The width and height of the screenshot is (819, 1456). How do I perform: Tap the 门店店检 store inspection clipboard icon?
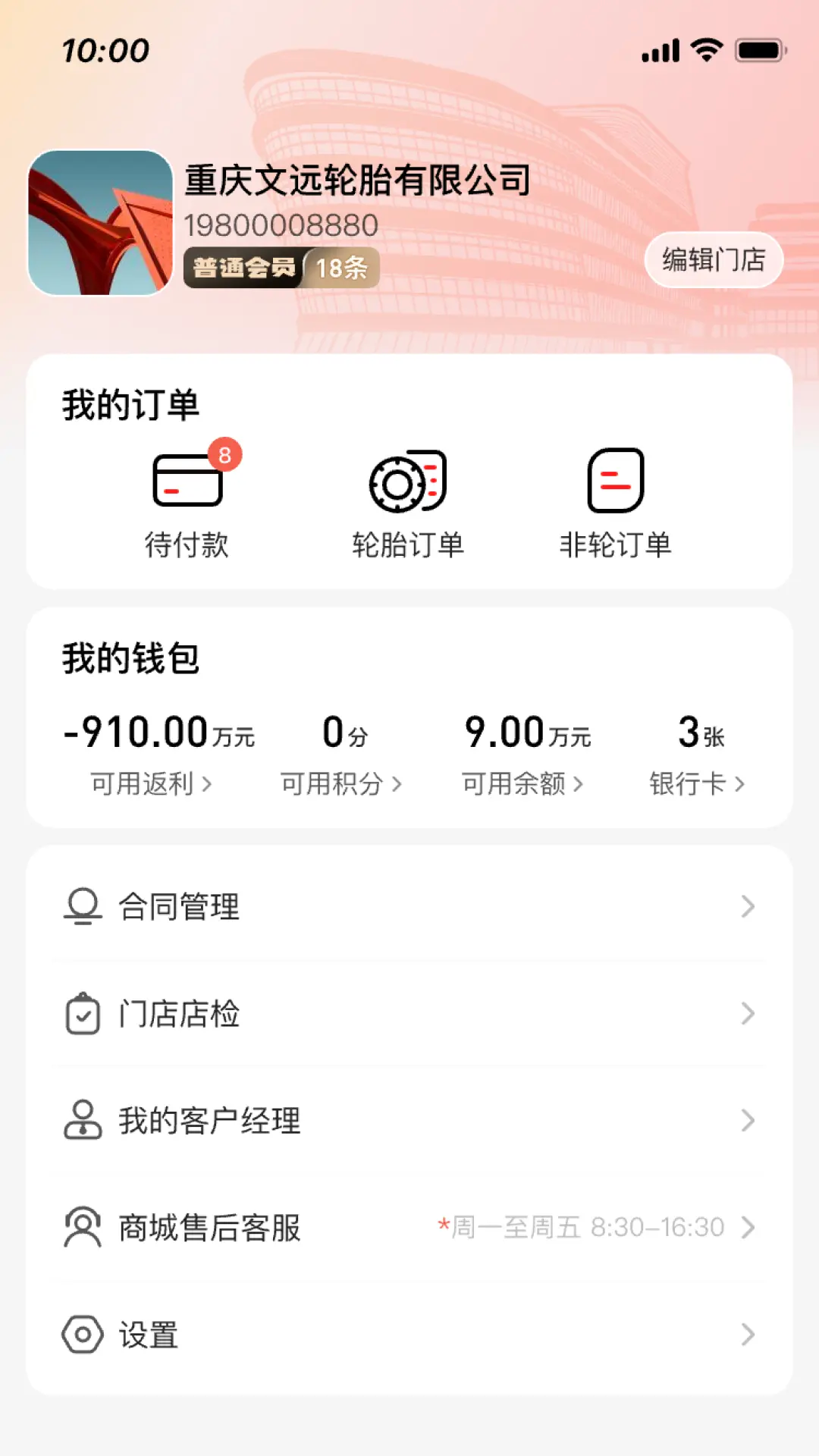click(83, 1014)
